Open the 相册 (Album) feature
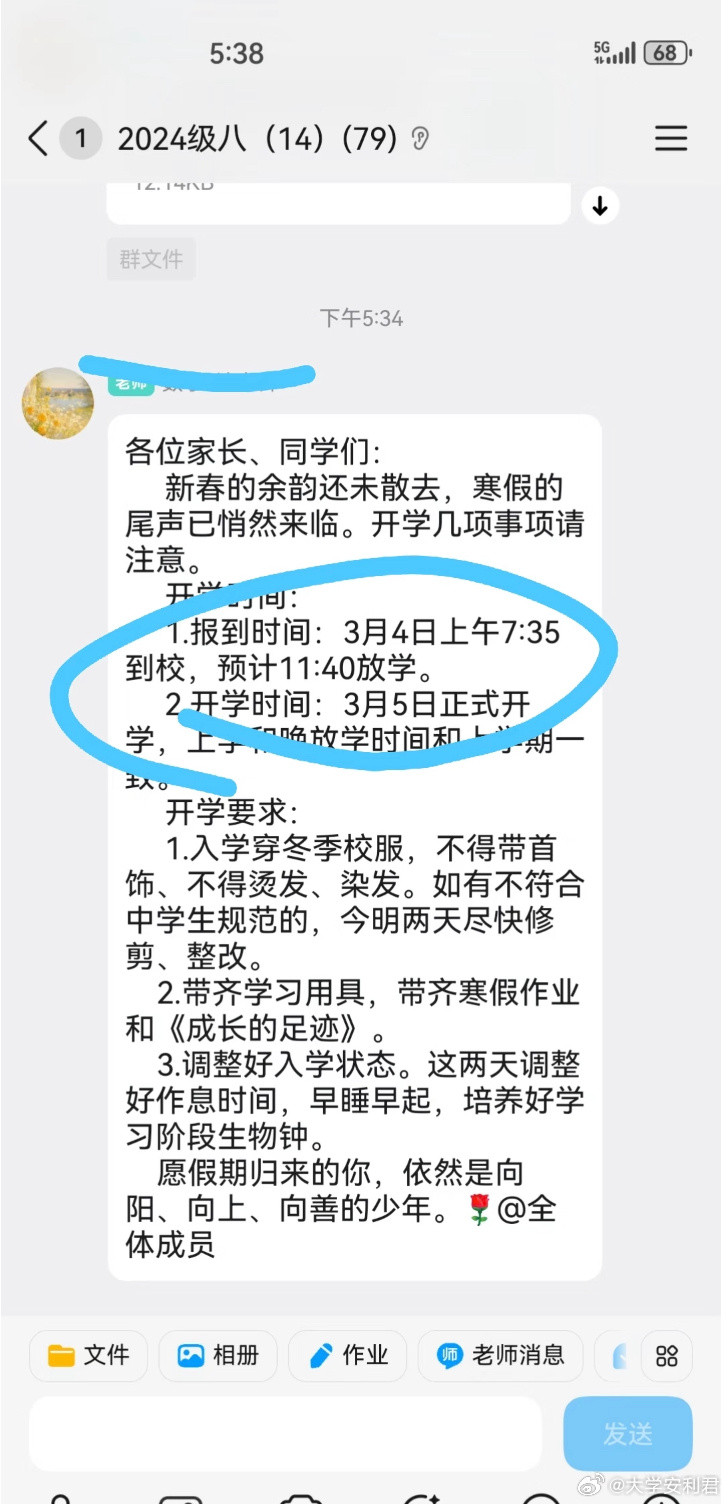The width and height of the screenshot is (728, 1504). (x=217, y=1356)
